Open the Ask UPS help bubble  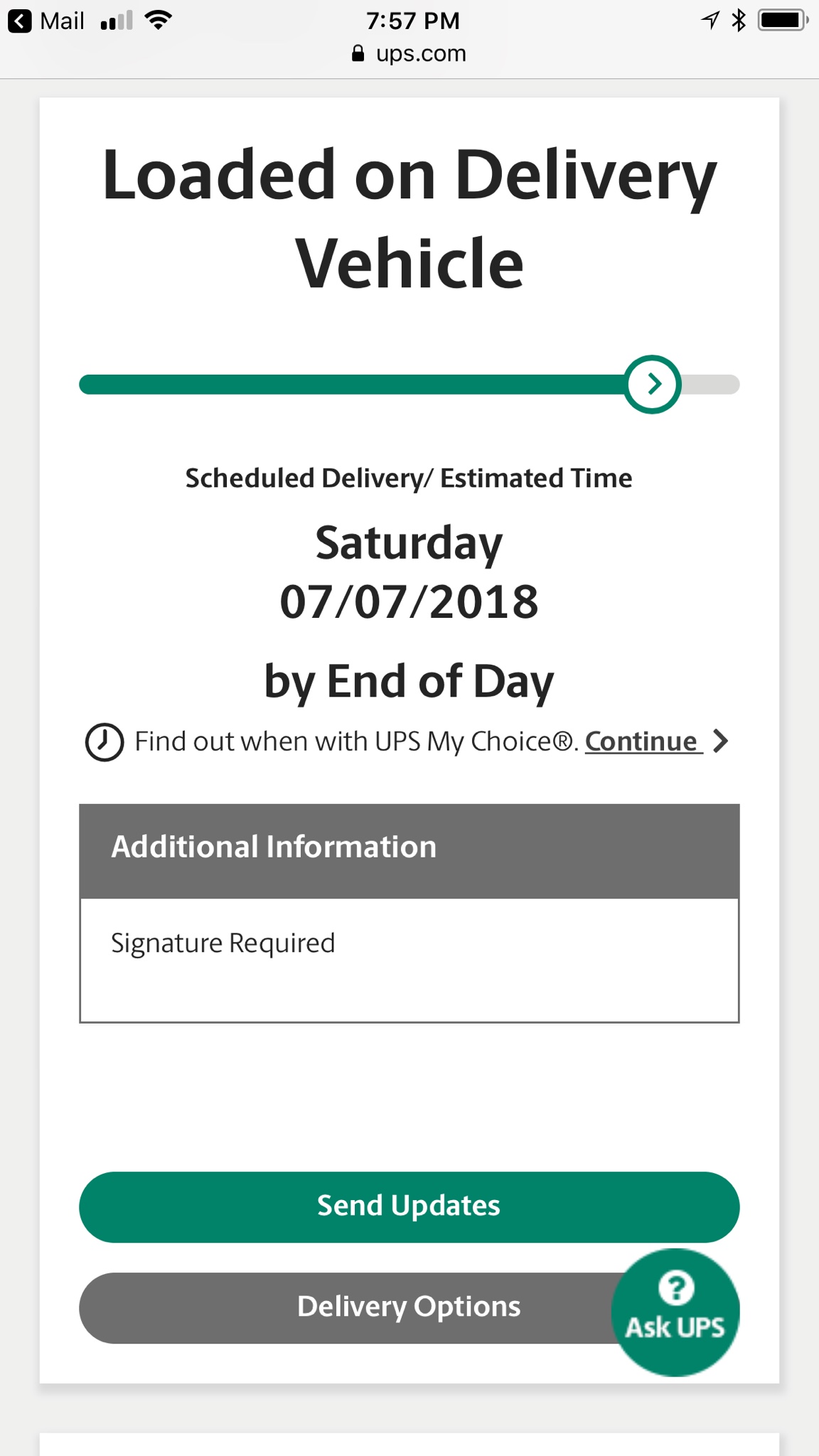pos(675,1312)
